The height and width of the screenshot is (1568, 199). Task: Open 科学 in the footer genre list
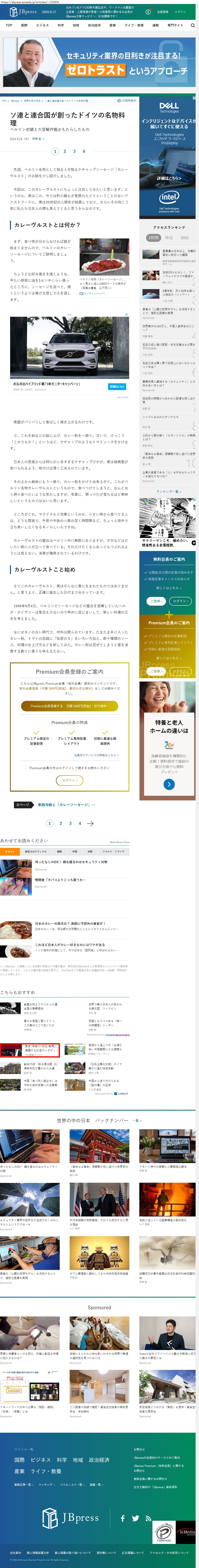tap(62, 1460)
